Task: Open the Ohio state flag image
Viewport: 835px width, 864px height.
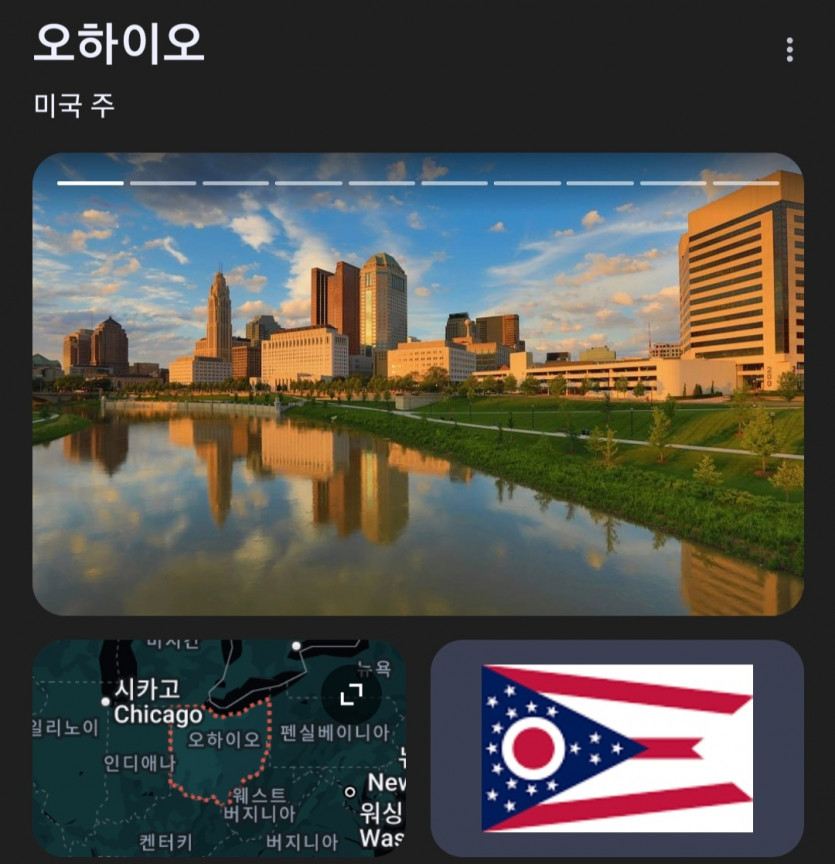Action: 616,748
